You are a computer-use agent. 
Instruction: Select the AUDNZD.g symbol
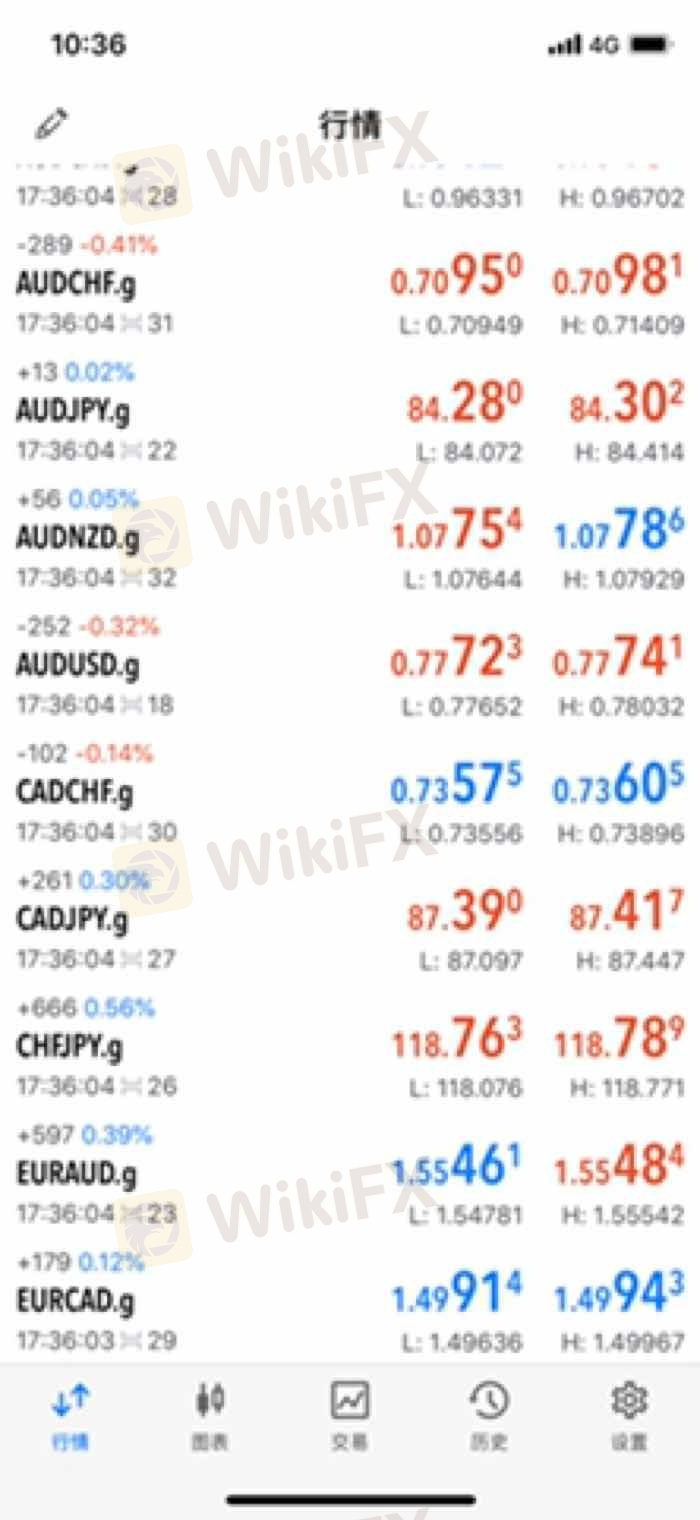(x=78, y=538)
